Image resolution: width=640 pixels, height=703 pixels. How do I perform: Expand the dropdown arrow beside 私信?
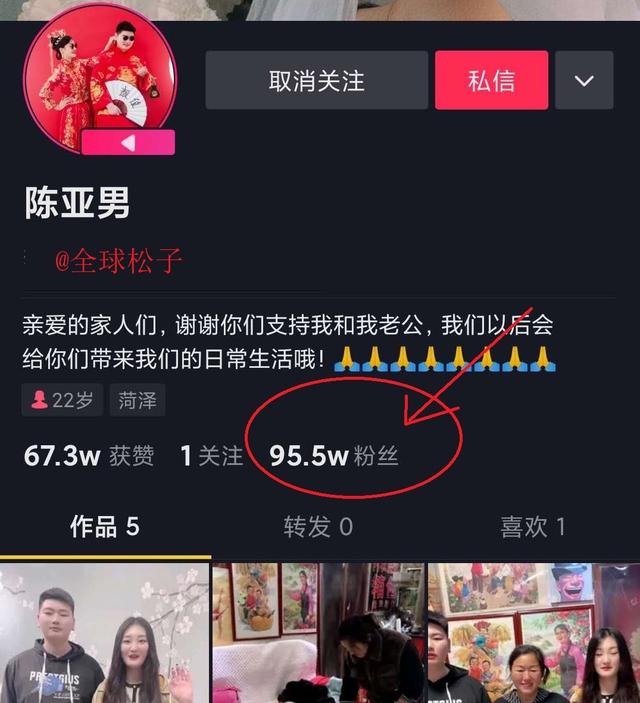click(585, 81)
